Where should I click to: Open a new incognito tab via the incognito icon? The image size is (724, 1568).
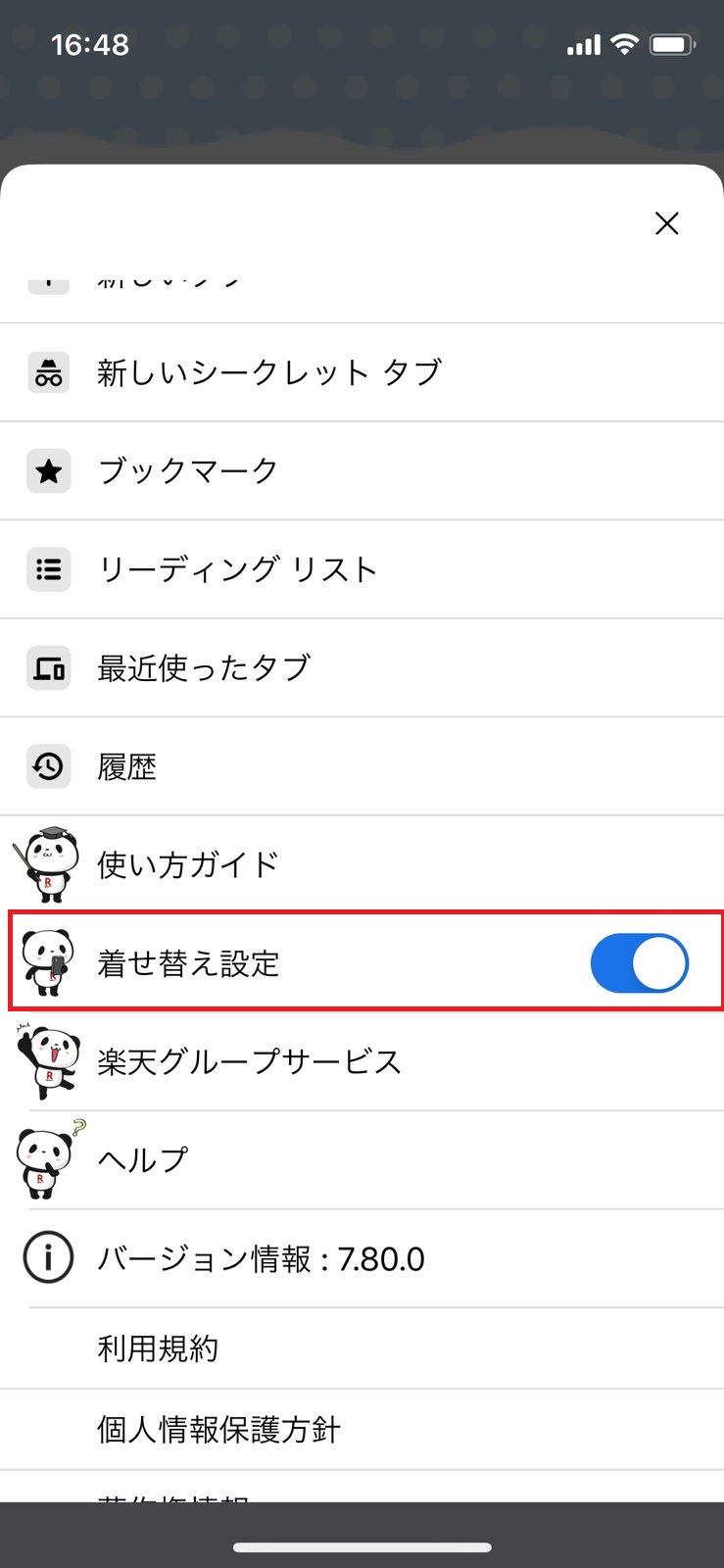pyautogui.click(x=48, y=372)
